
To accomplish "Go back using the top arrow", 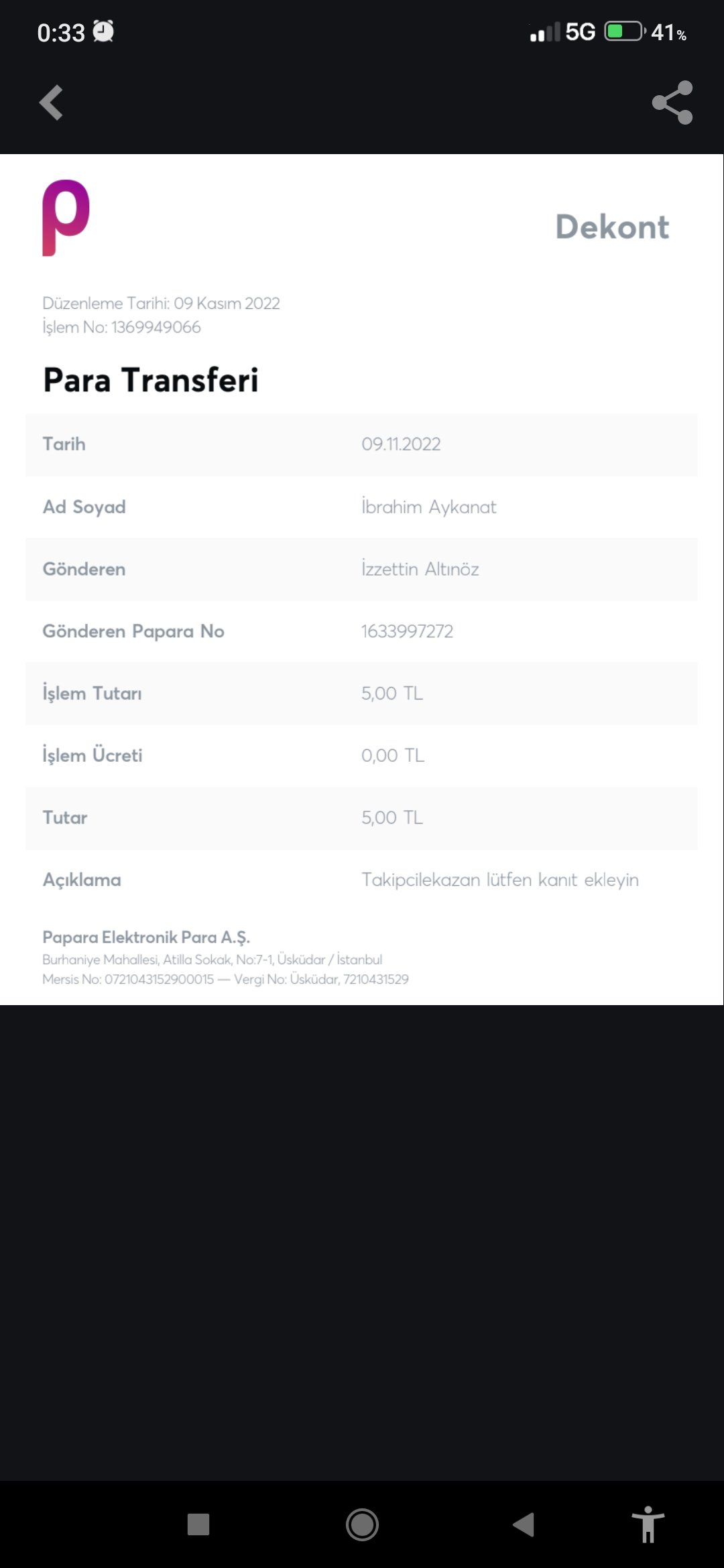I will [x=51, y=103].
